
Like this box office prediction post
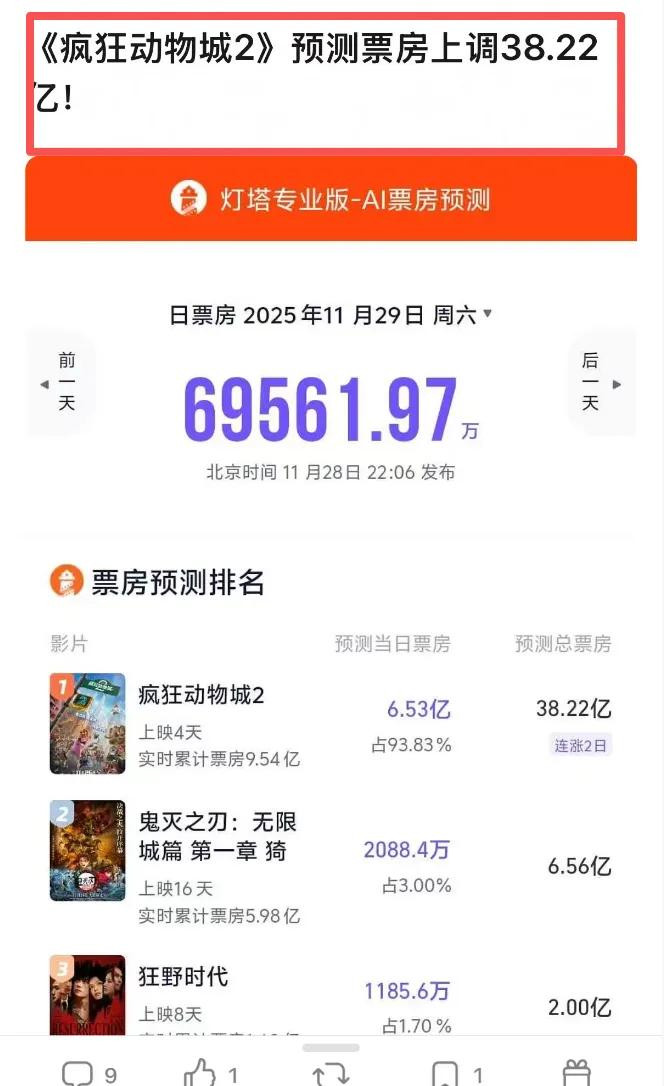(202, 1073)
